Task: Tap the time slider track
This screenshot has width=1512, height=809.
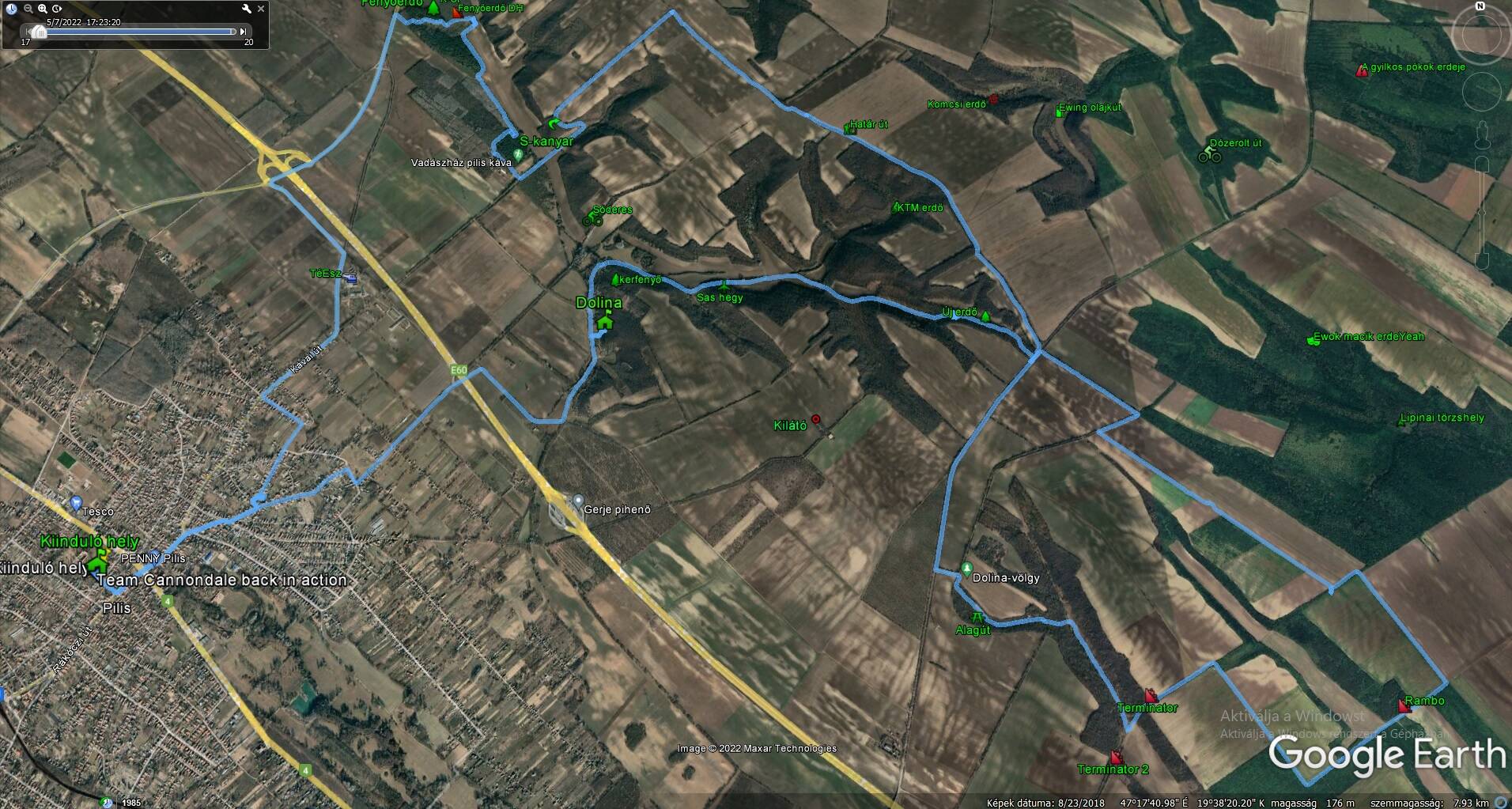Action: pyautogui.click(x=134, y=32)
